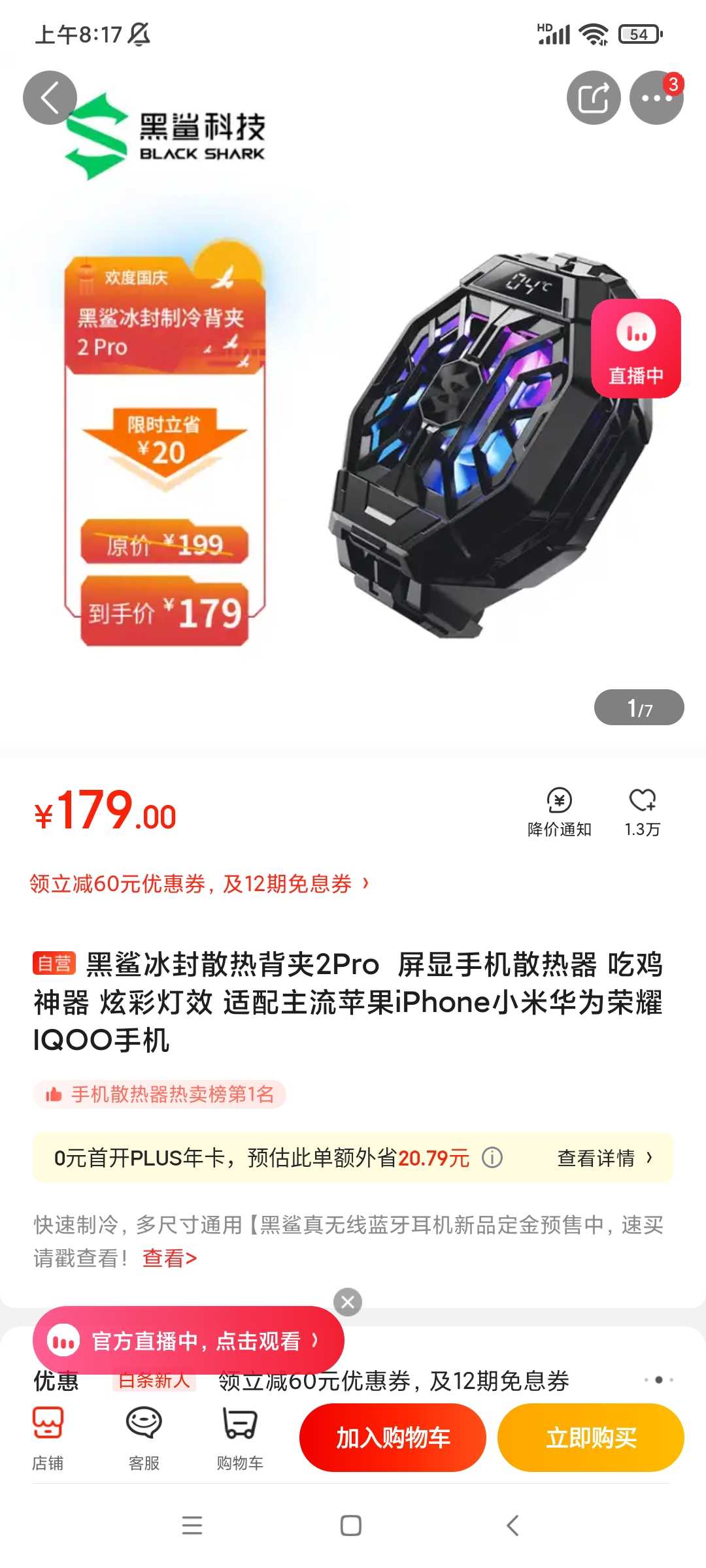The height and width of the screenshot is (1568, 706).
Task: Open the 店铺 store page
Action: coord(48,1439)
